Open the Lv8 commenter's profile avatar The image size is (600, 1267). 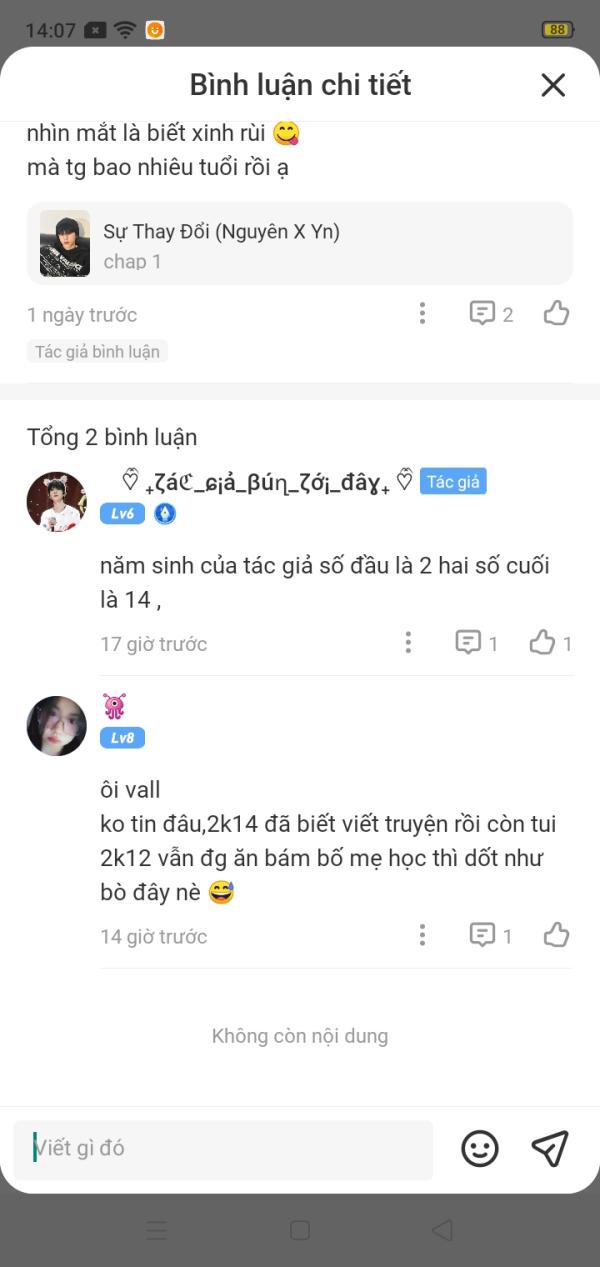(x=56, y=726)
